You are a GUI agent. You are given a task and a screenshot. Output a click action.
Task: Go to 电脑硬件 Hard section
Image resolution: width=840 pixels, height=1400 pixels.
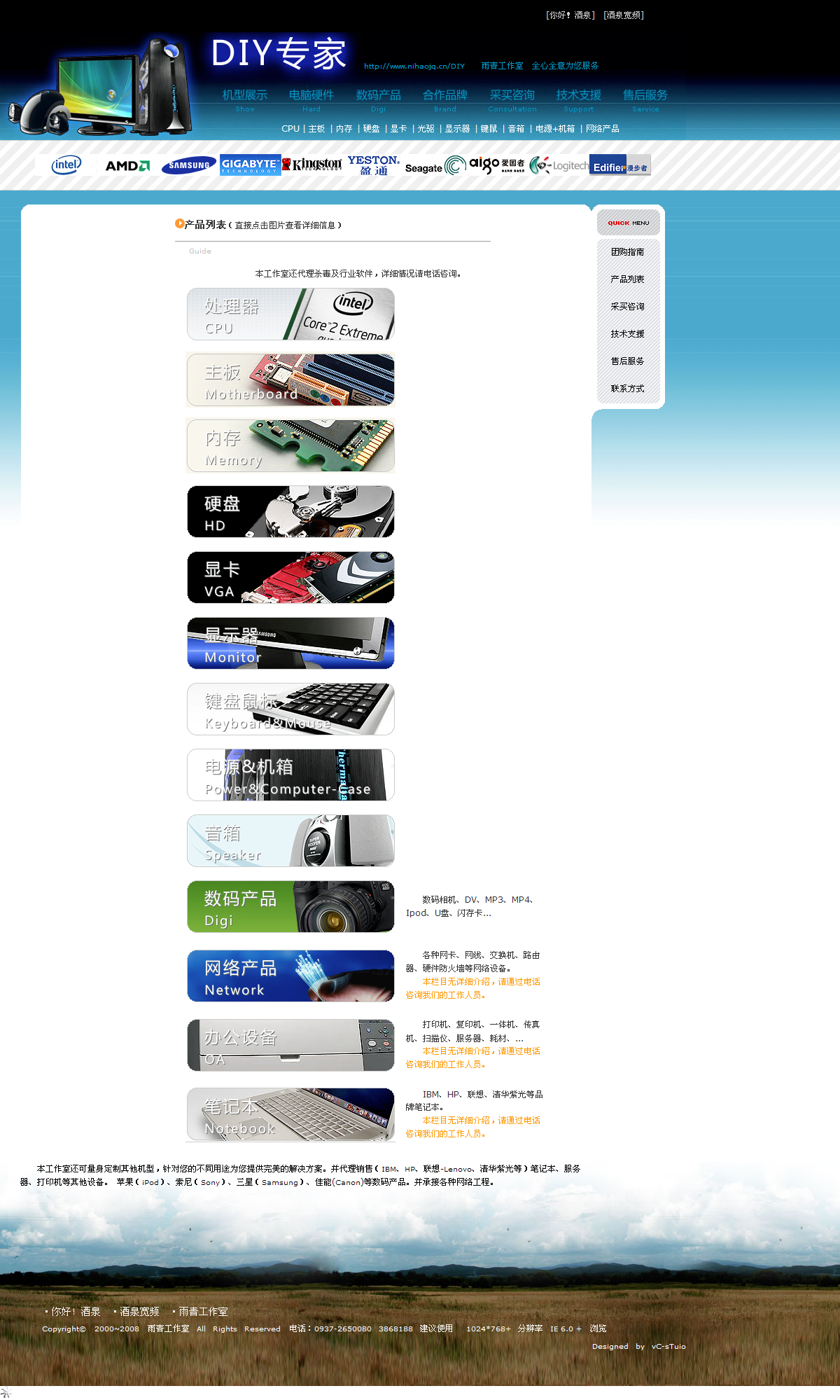311,99
